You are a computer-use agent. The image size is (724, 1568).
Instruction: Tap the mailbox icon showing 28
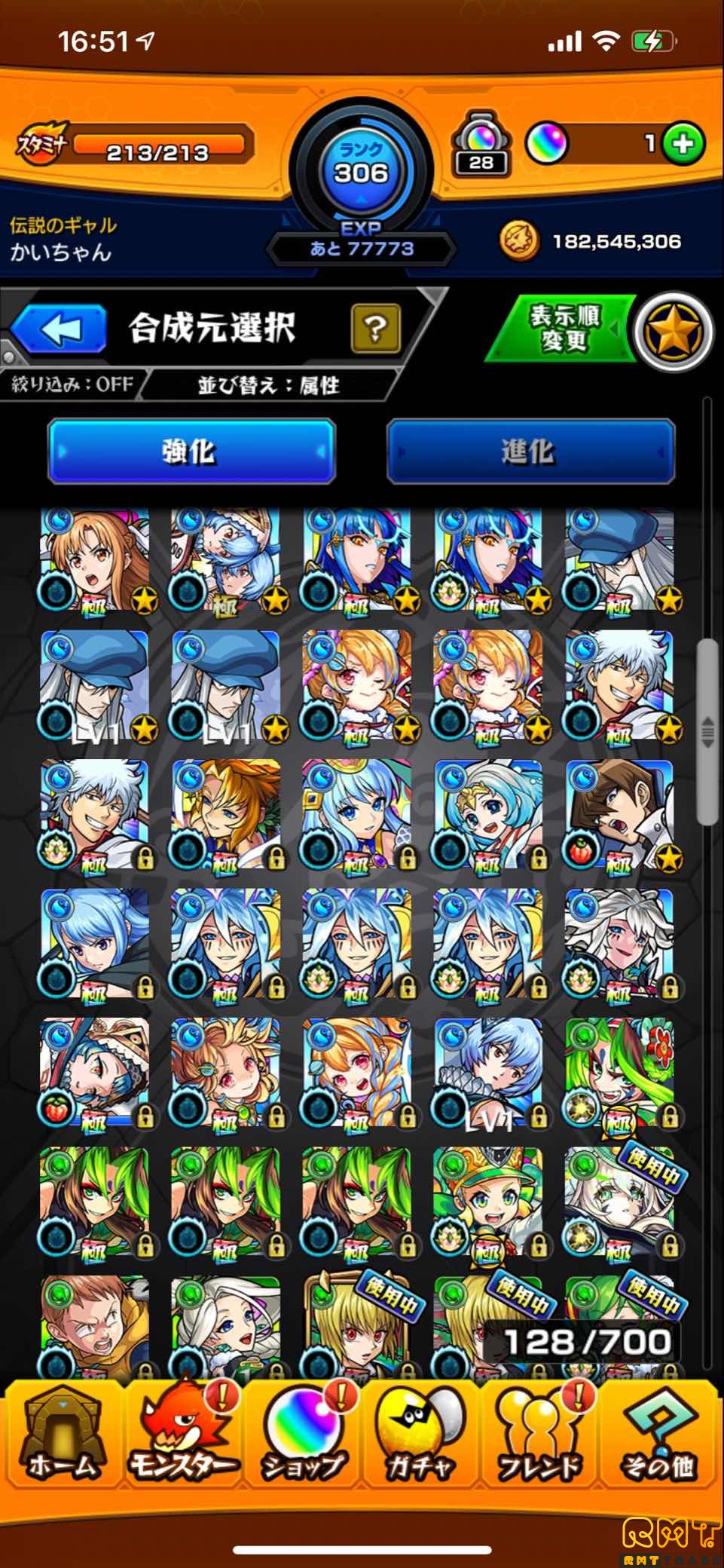(x=481, y=143)
